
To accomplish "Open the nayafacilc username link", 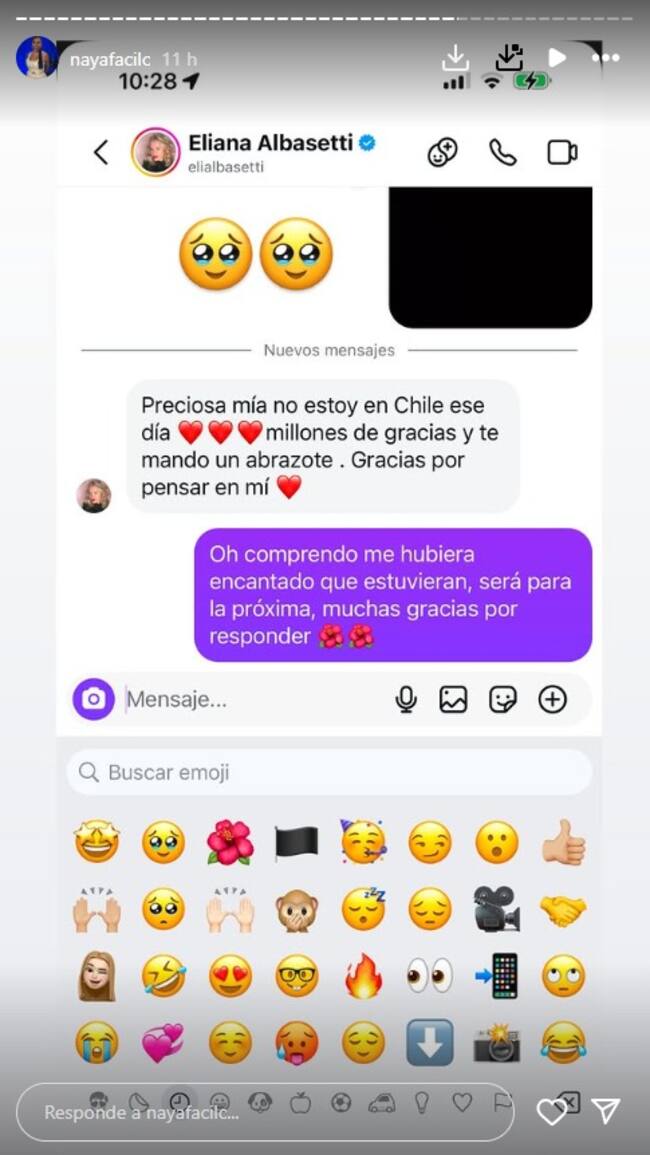I will click(110, 59).
